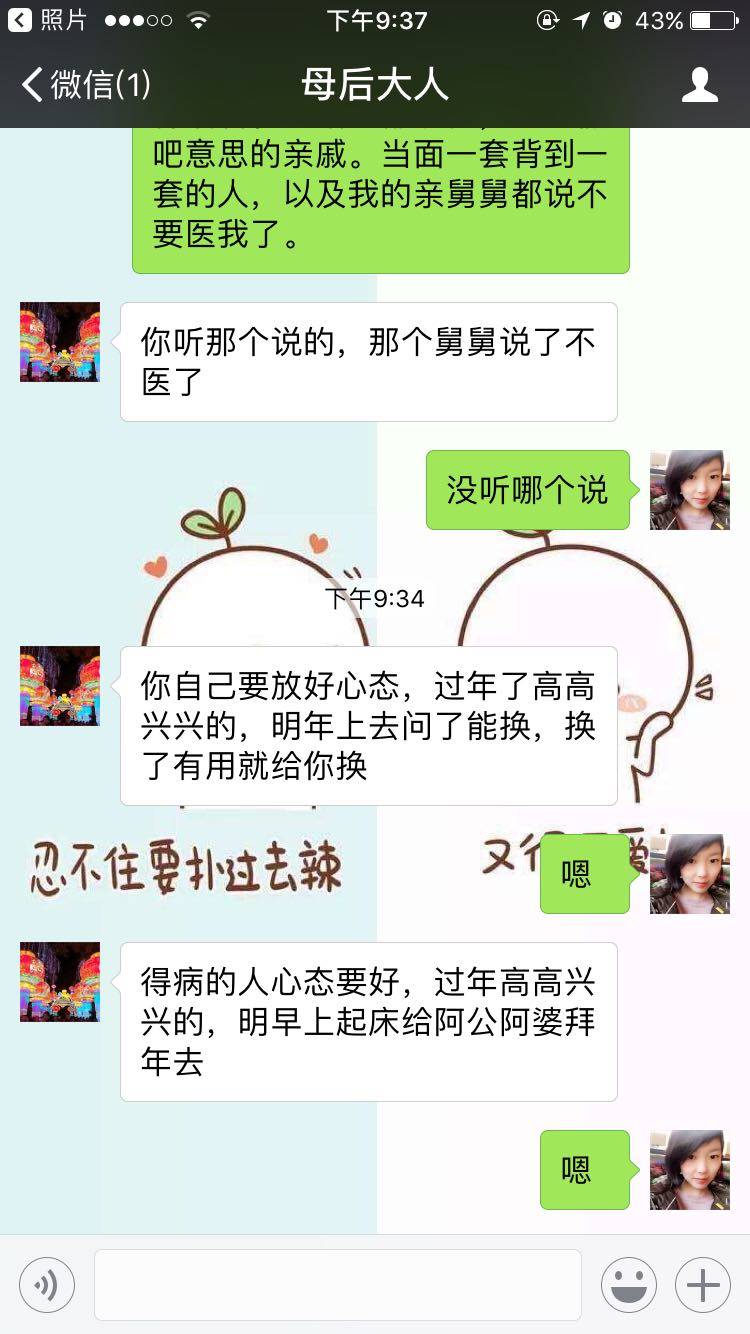Switch to voice message input
Screen dimensions: 750x1334
point(47,1284)
